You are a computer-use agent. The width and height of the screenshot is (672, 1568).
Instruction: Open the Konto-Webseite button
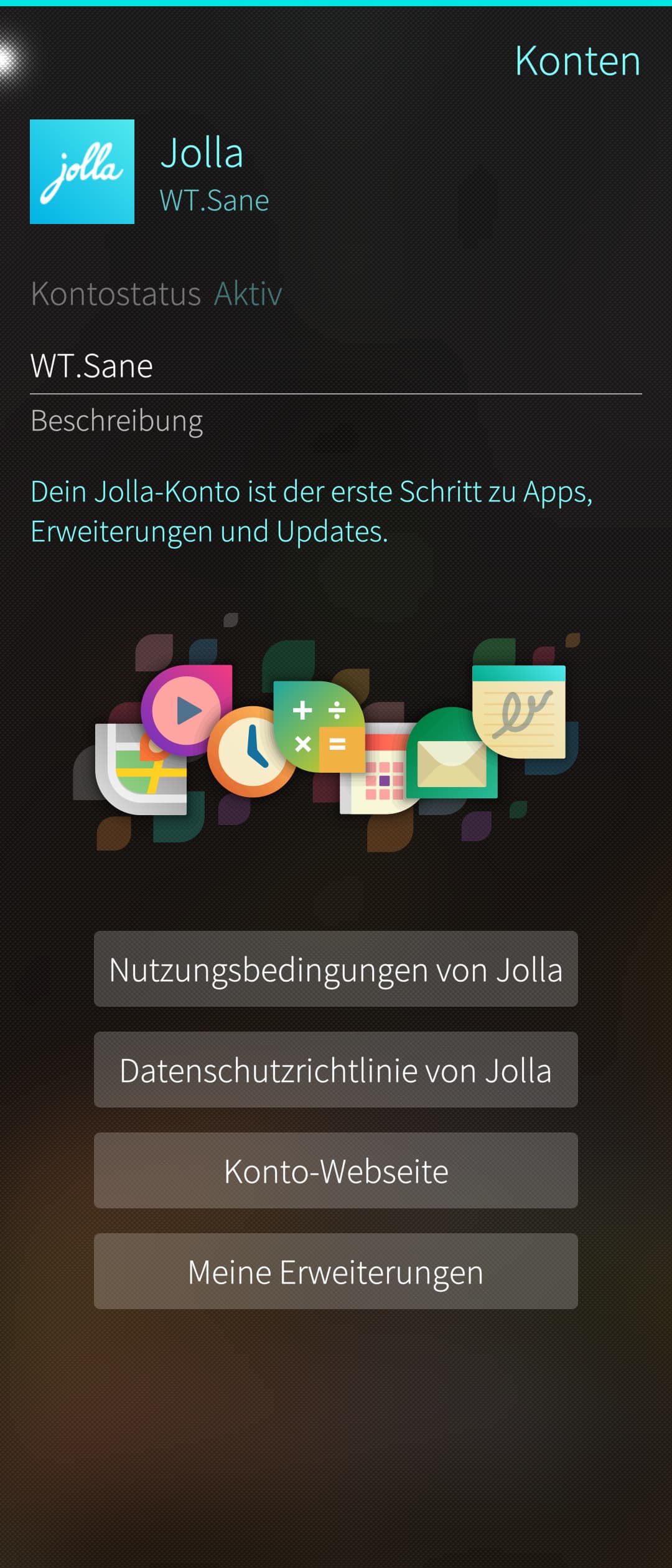[x=335, y=1170]
